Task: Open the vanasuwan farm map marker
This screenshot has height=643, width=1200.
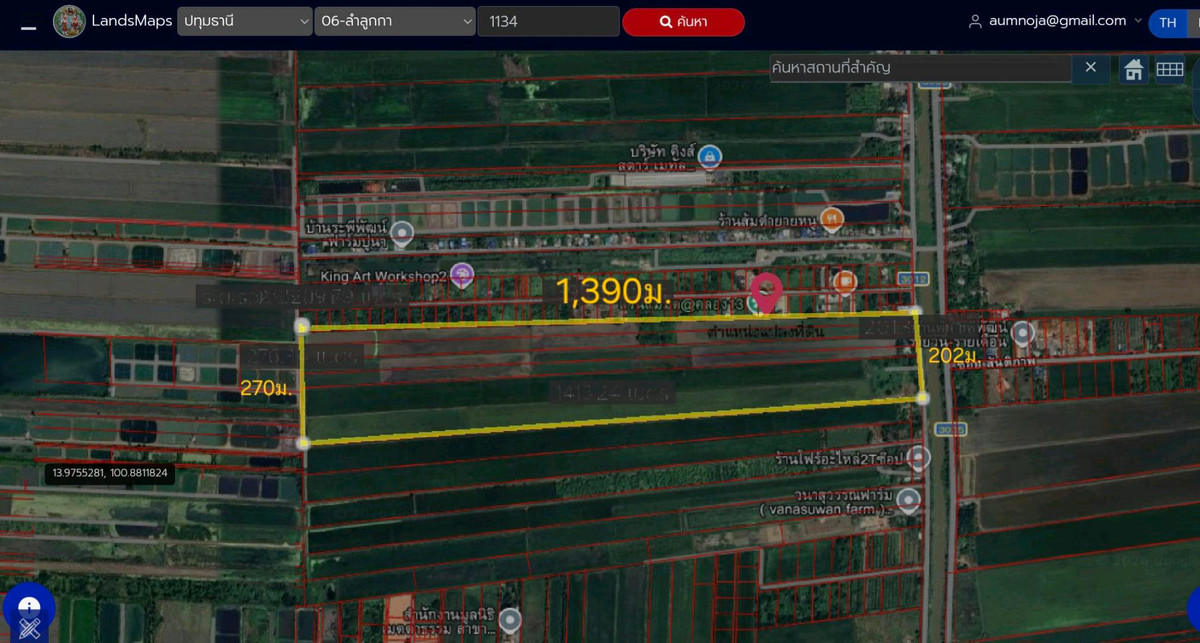Action: tap(908, 498)
